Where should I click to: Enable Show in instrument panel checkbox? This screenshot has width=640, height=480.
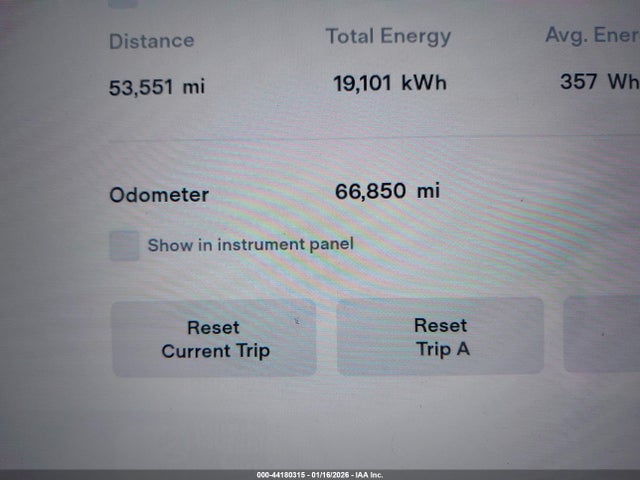(x=124, y=245)
